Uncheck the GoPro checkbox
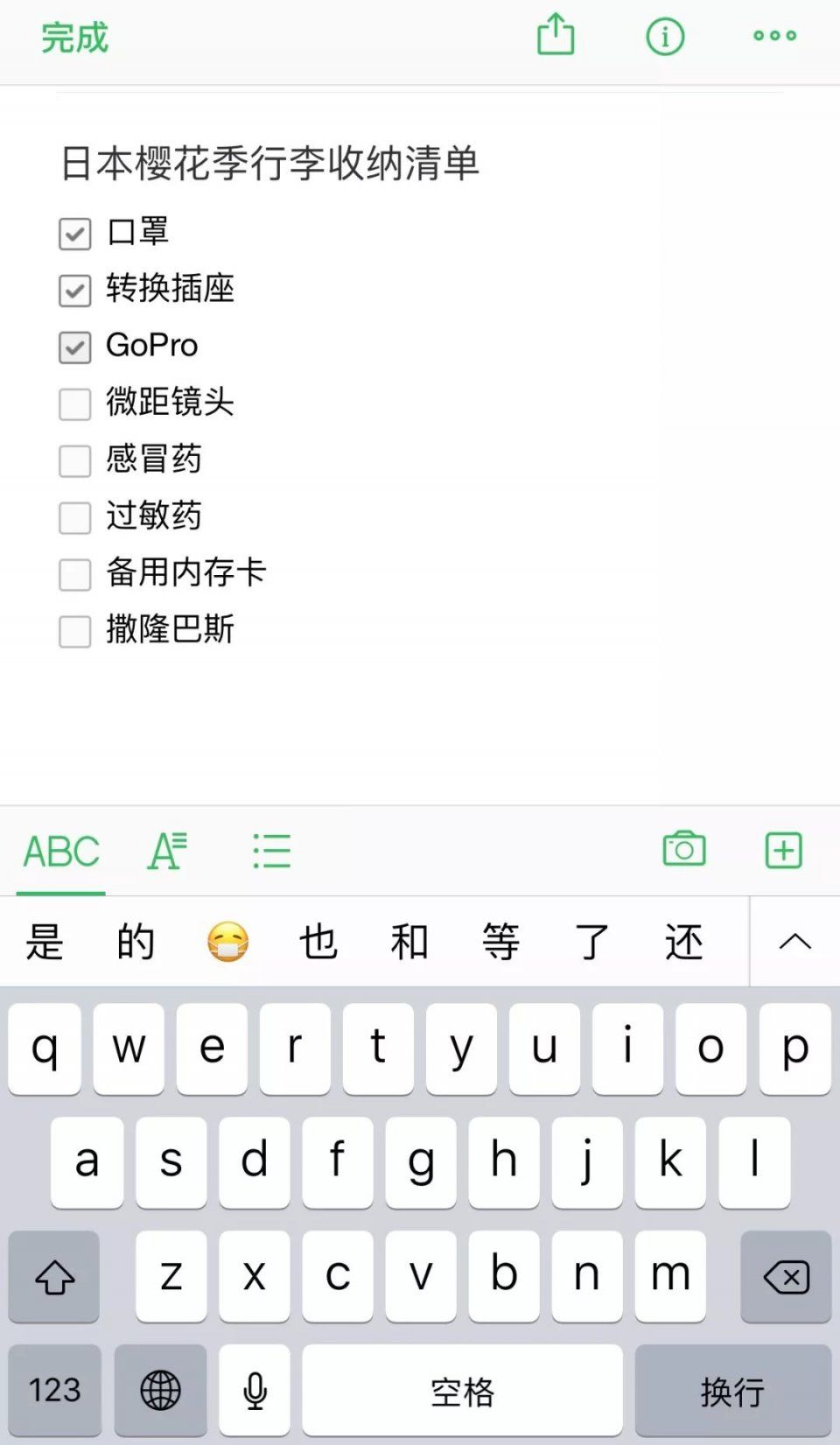This screenshot has height=1445, width=840. (x=74, y=347)
